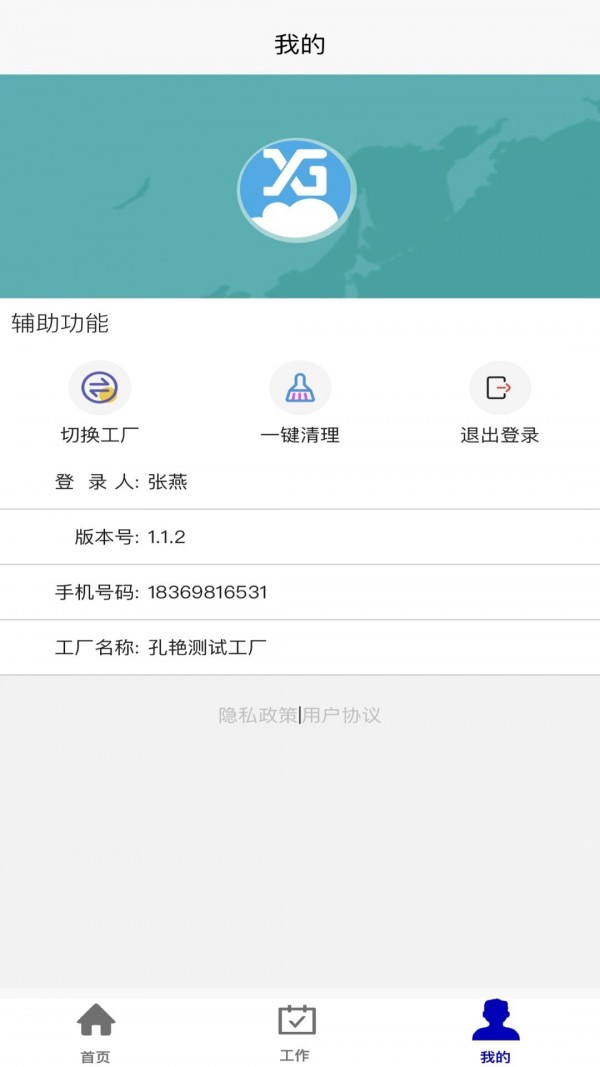The image size is (600, 1067).
Task: Tap the XG profile avatar
Action: coord(296,189)
